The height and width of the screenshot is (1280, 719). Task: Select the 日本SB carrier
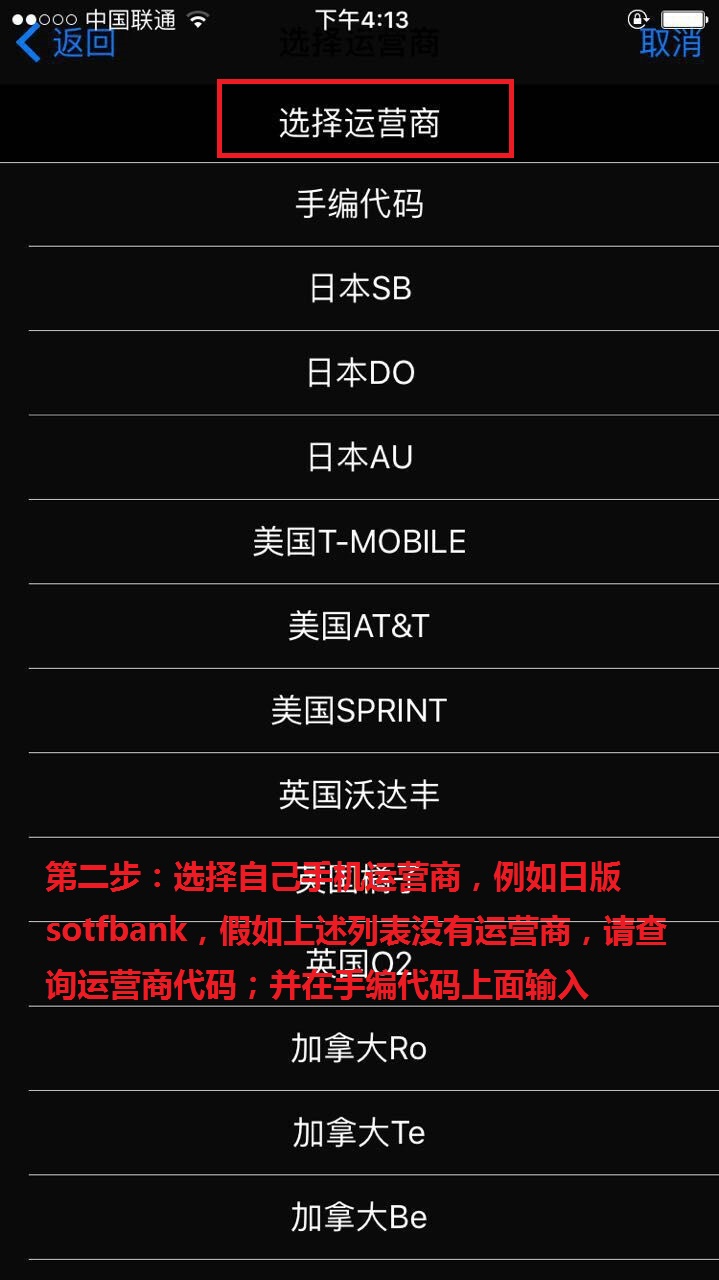(x=360, y=288)
